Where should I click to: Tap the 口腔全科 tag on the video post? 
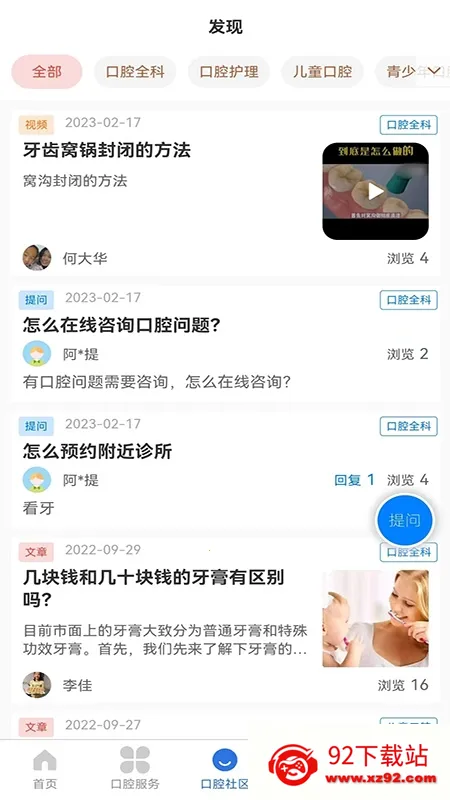click(x=409, y=125)
